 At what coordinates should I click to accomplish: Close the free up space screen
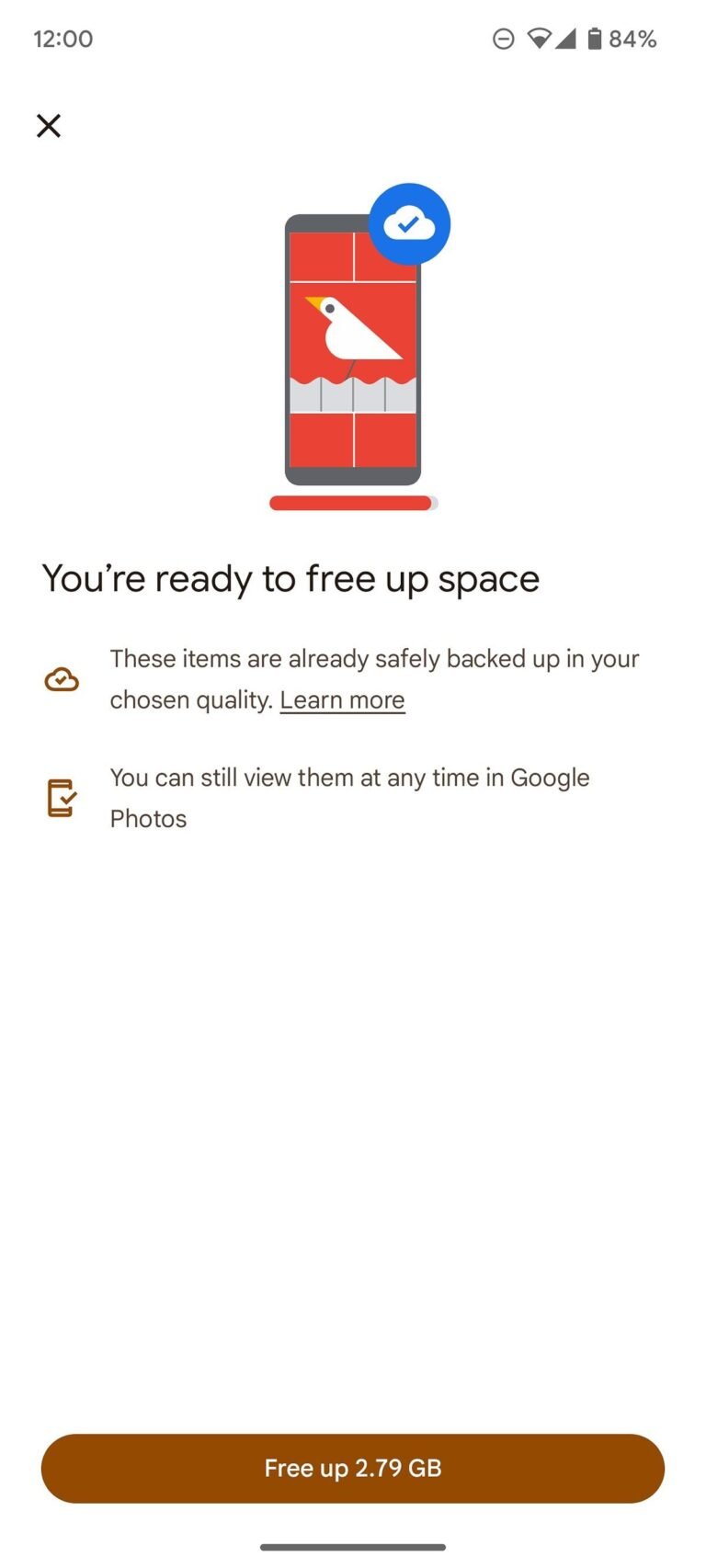[49, 126]
